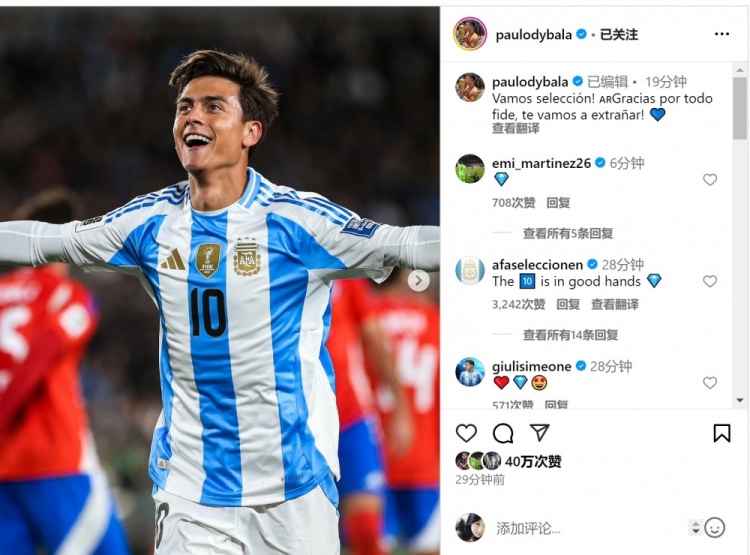Like giulisimeone's comment
The width and height of the screenshot is (750, 555).
tap(710, 383)
